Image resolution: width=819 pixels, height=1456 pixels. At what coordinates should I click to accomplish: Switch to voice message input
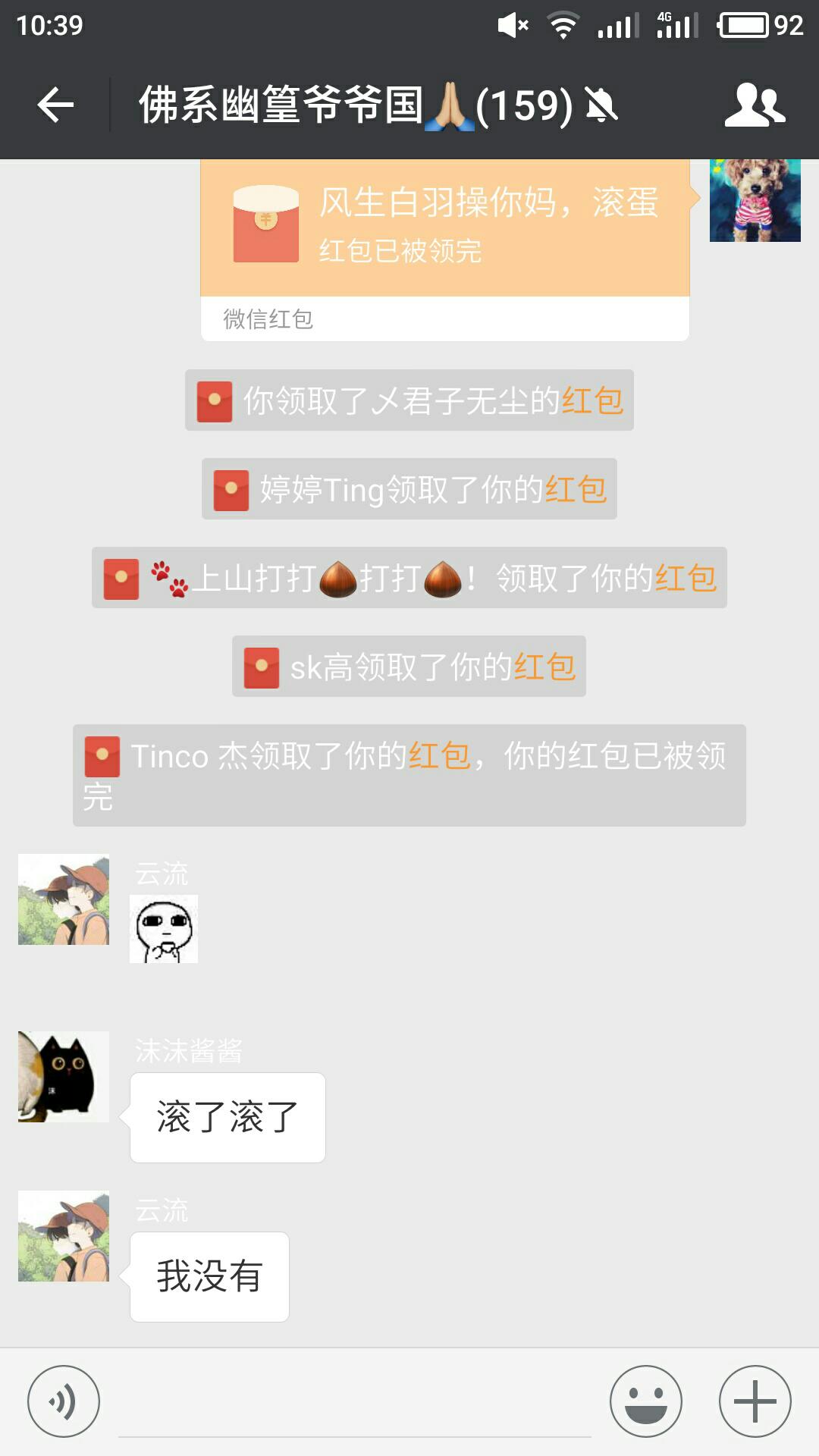pos(64,1401)
